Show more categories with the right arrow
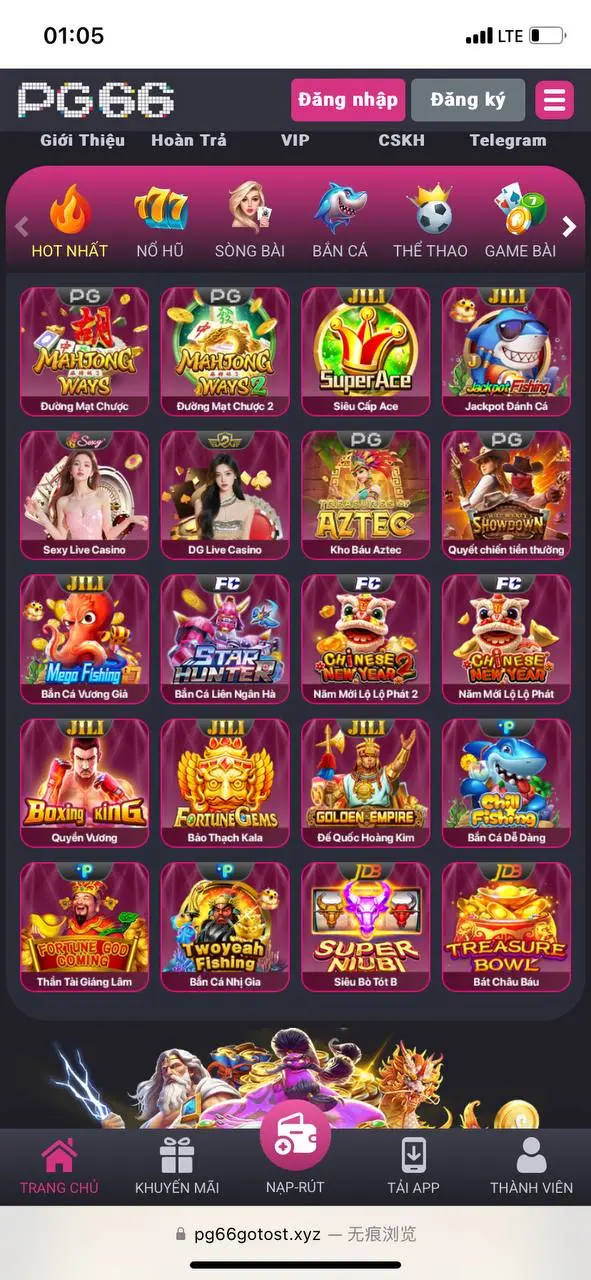591x1280 pixels. coord(569,226)
